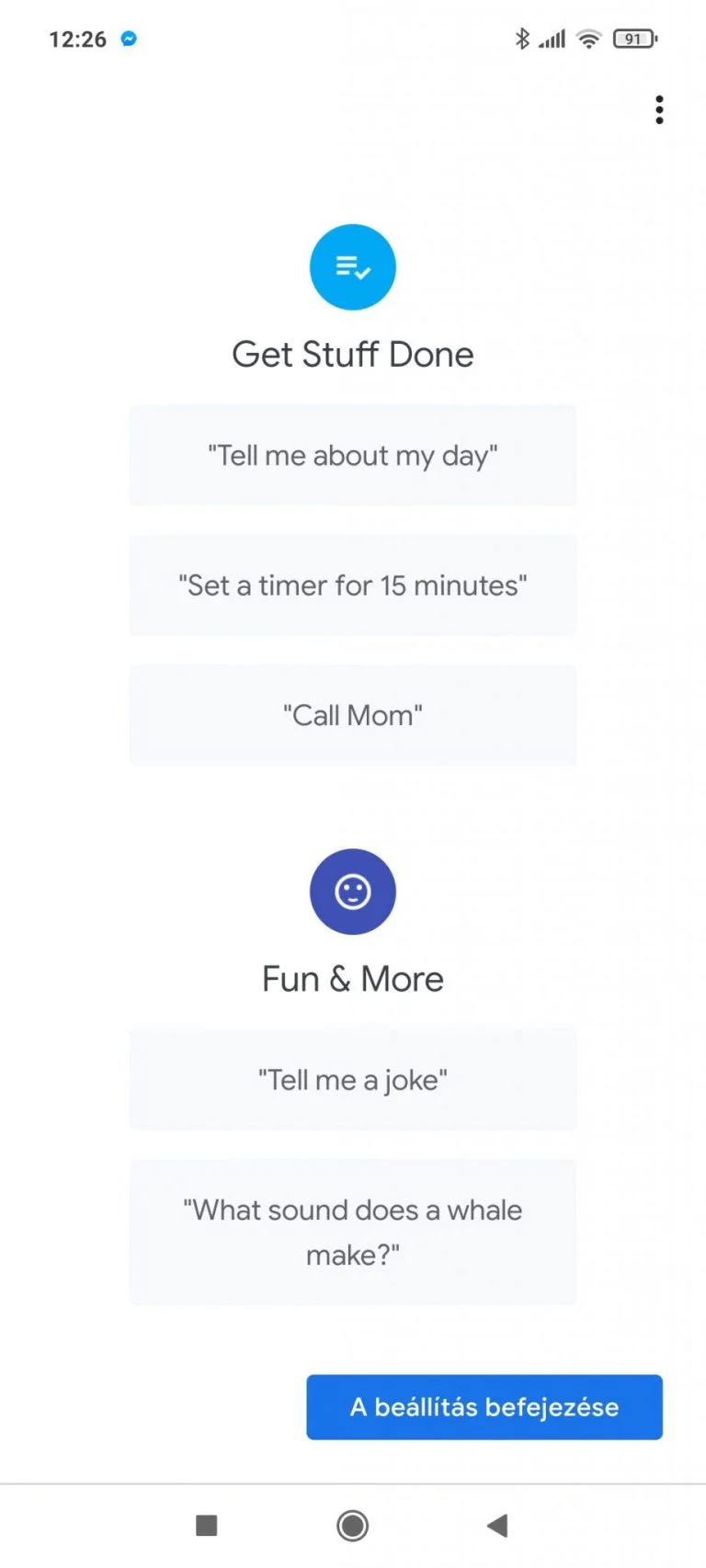This screenshot has width=706, height=1568.
Task: Select the 'Tell me a joke' suggestion
Action: pyautogui.click(x=352, y=1079)
